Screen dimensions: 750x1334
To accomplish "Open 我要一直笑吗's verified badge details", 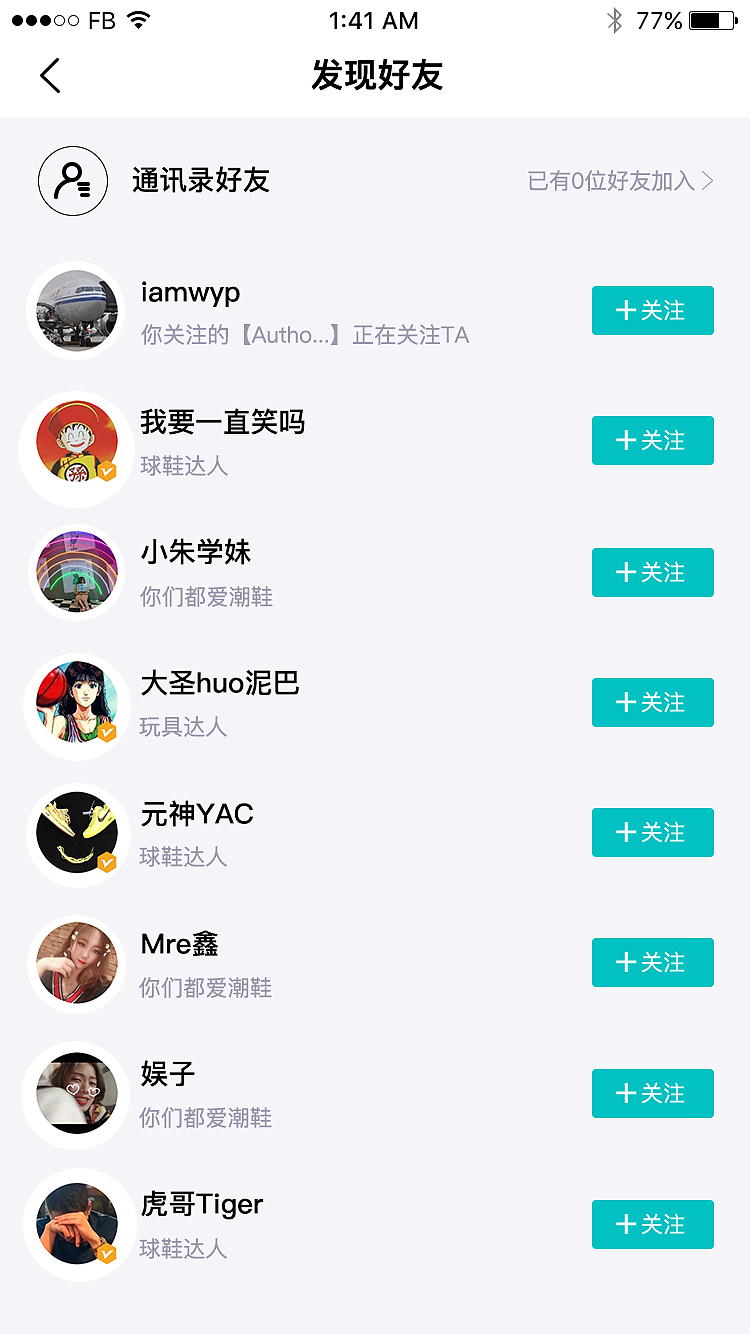I will coord(106,470).
